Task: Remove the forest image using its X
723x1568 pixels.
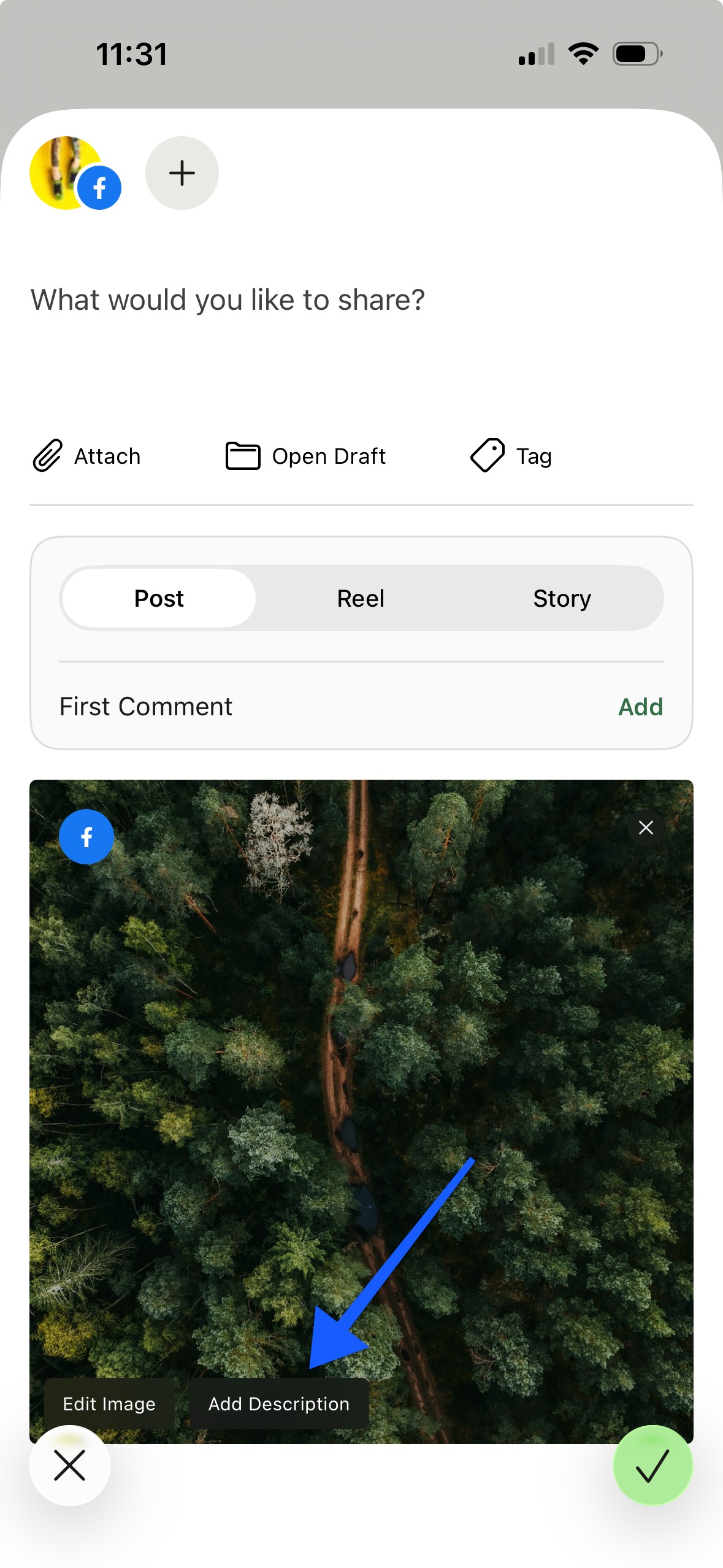Action: [x=645, y=828]
